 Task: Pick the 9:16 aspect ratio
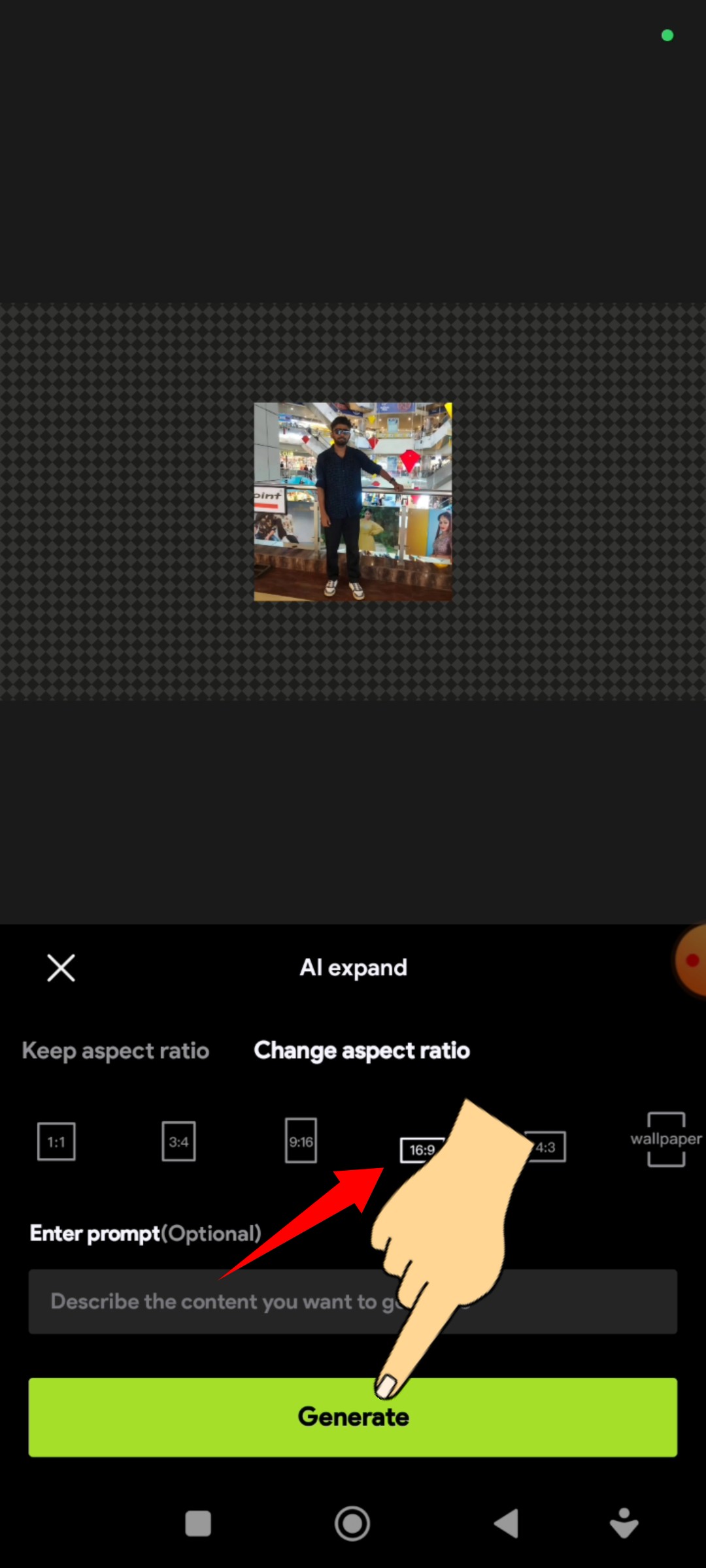301,1141
